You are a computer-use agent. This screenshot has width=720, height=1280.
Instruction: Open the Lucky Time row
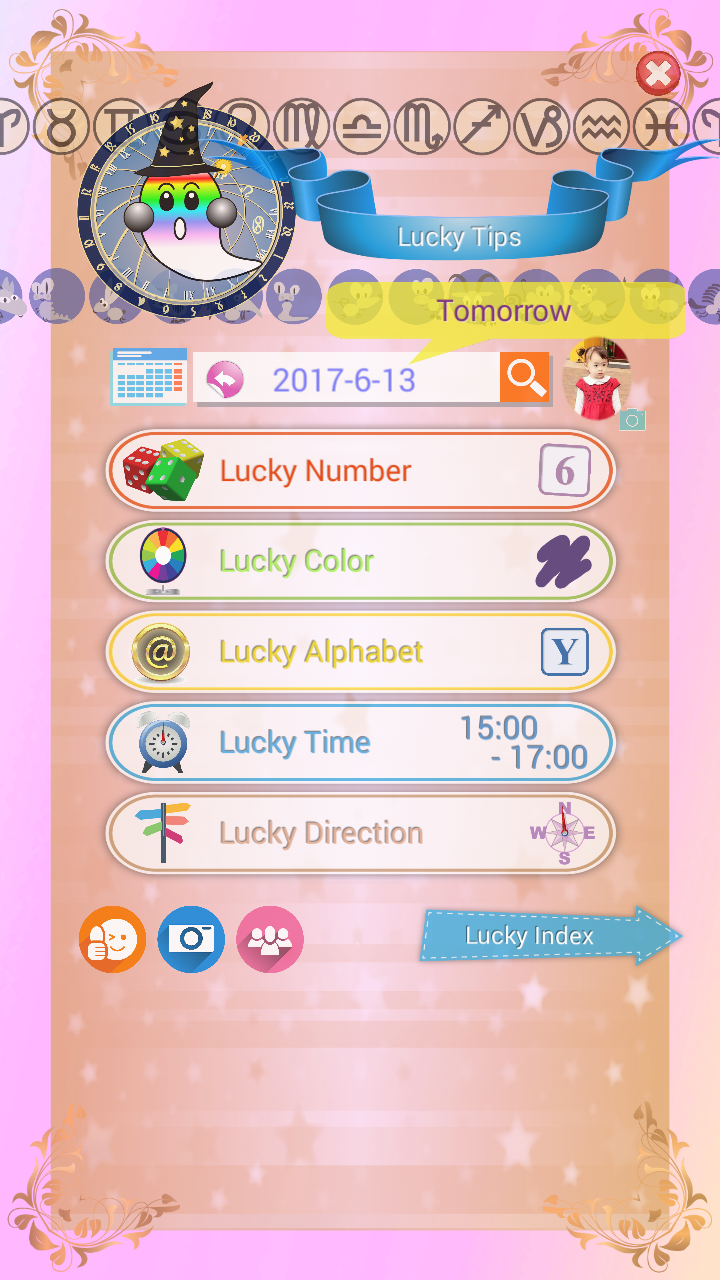360,742
